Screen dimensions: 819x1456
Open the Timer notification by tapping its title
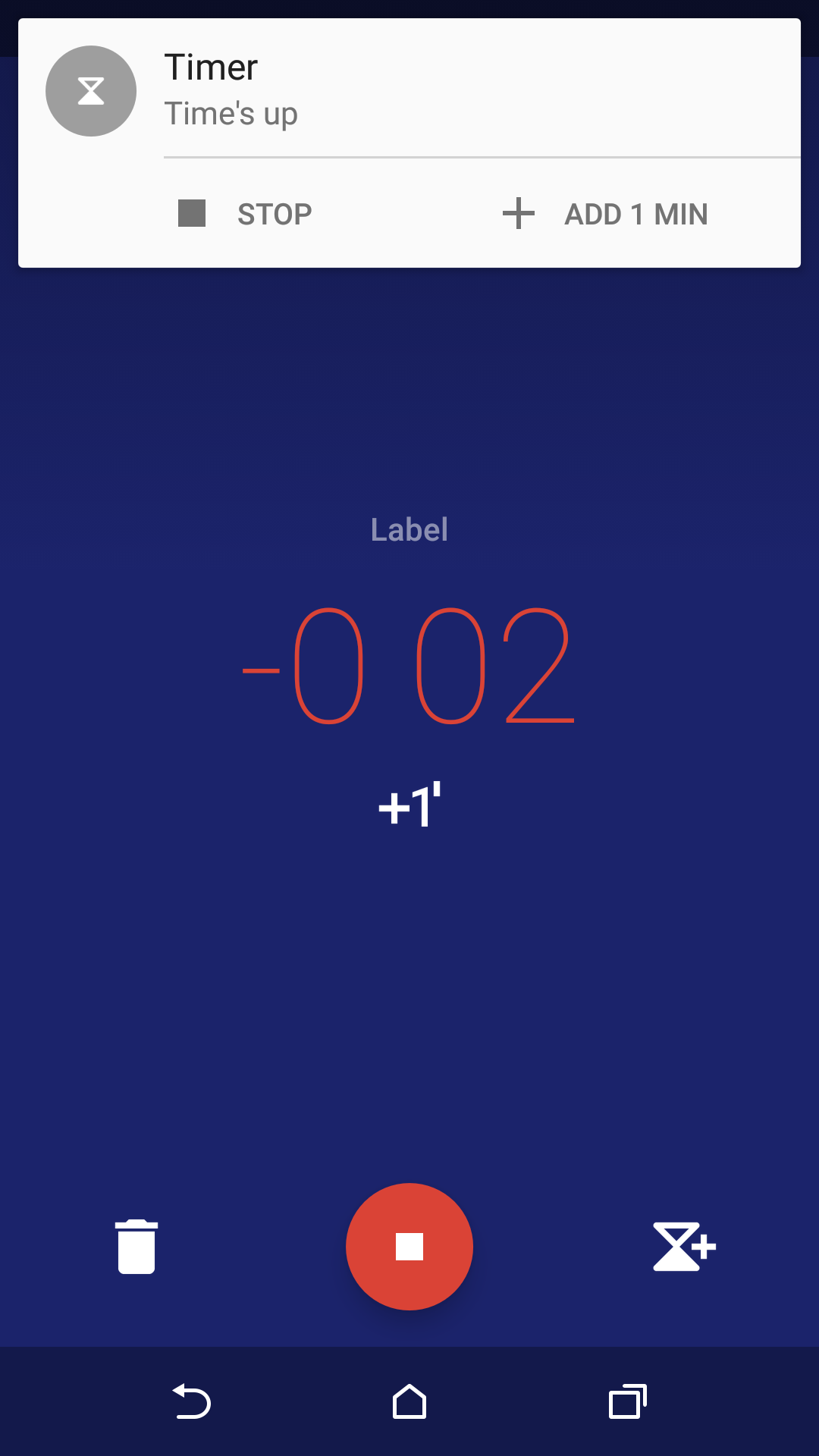click(x=210, y=67)
